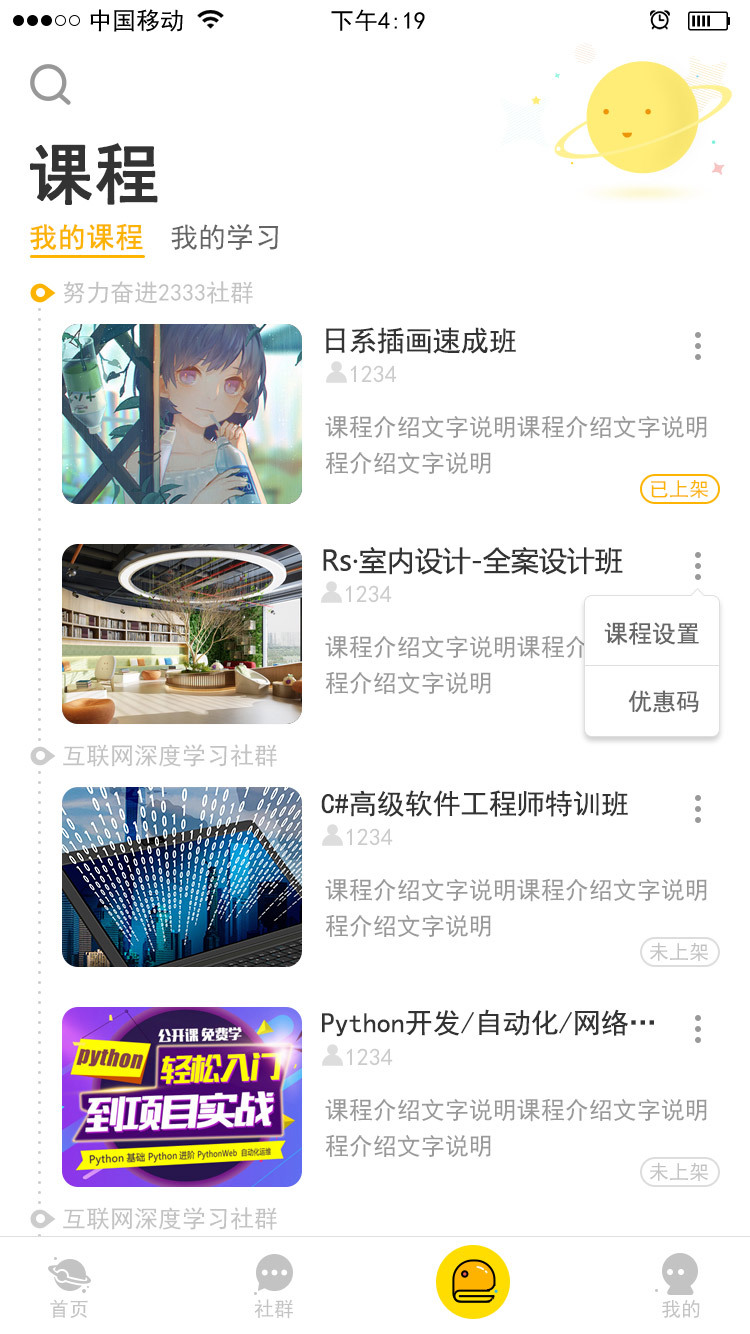Switch to the 我的学习 tab
This screenshot has width=750, height=1334.
coord(225,238)
